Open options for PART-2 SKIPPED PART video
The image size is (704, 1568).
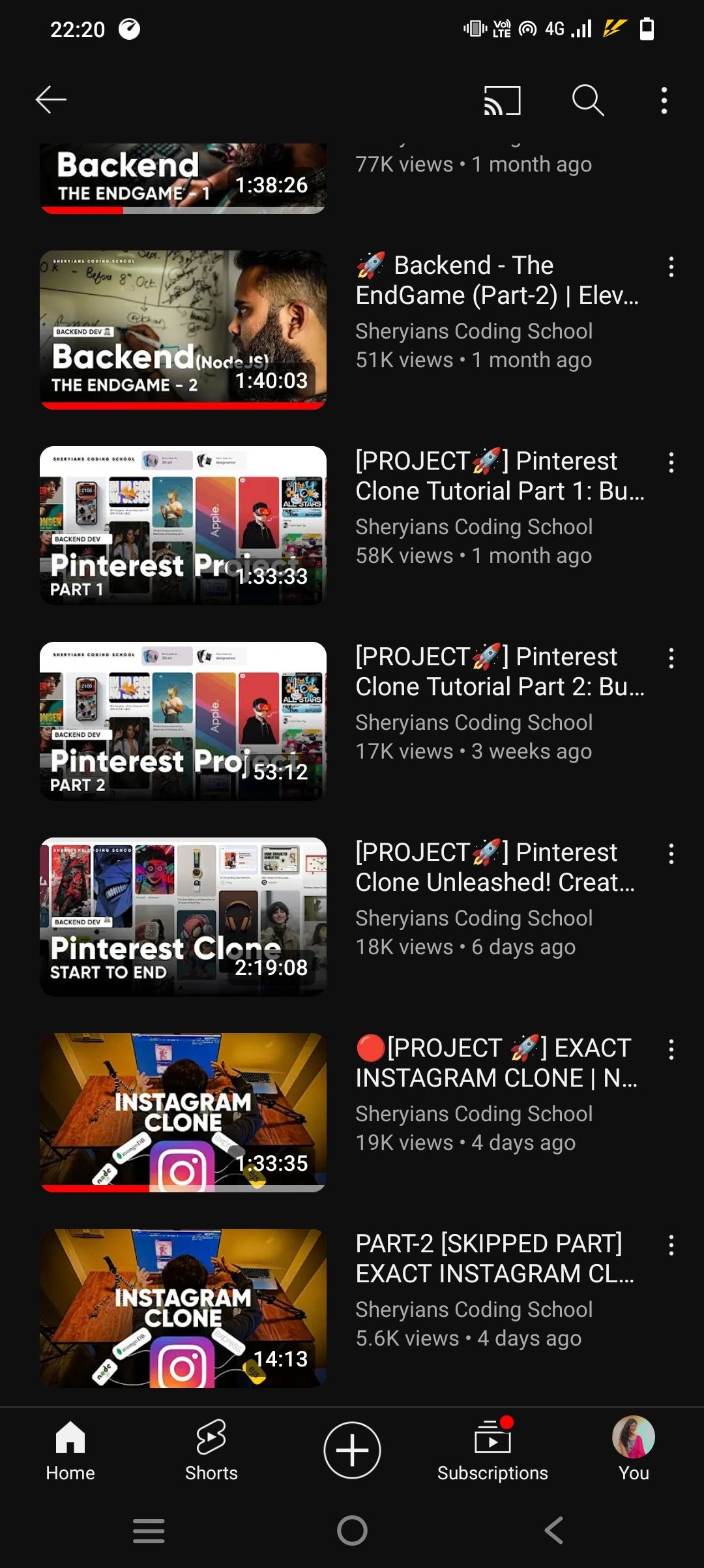pos(671,1245)
